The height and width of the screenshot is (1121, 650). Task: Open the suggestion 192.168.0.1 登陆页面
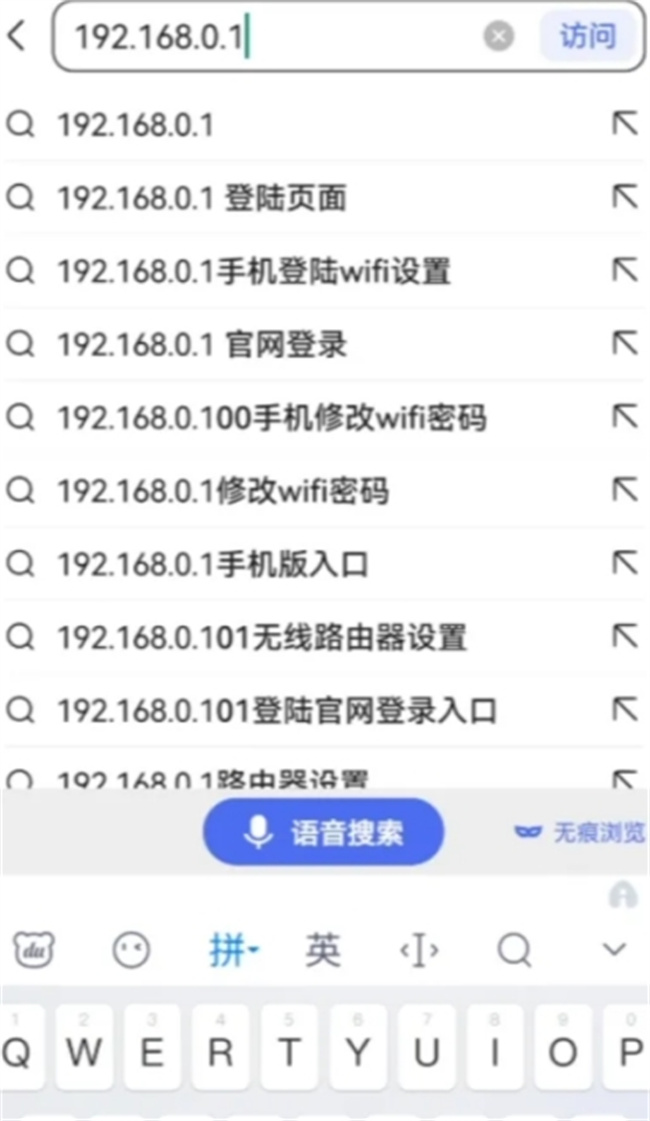[325, 198]
